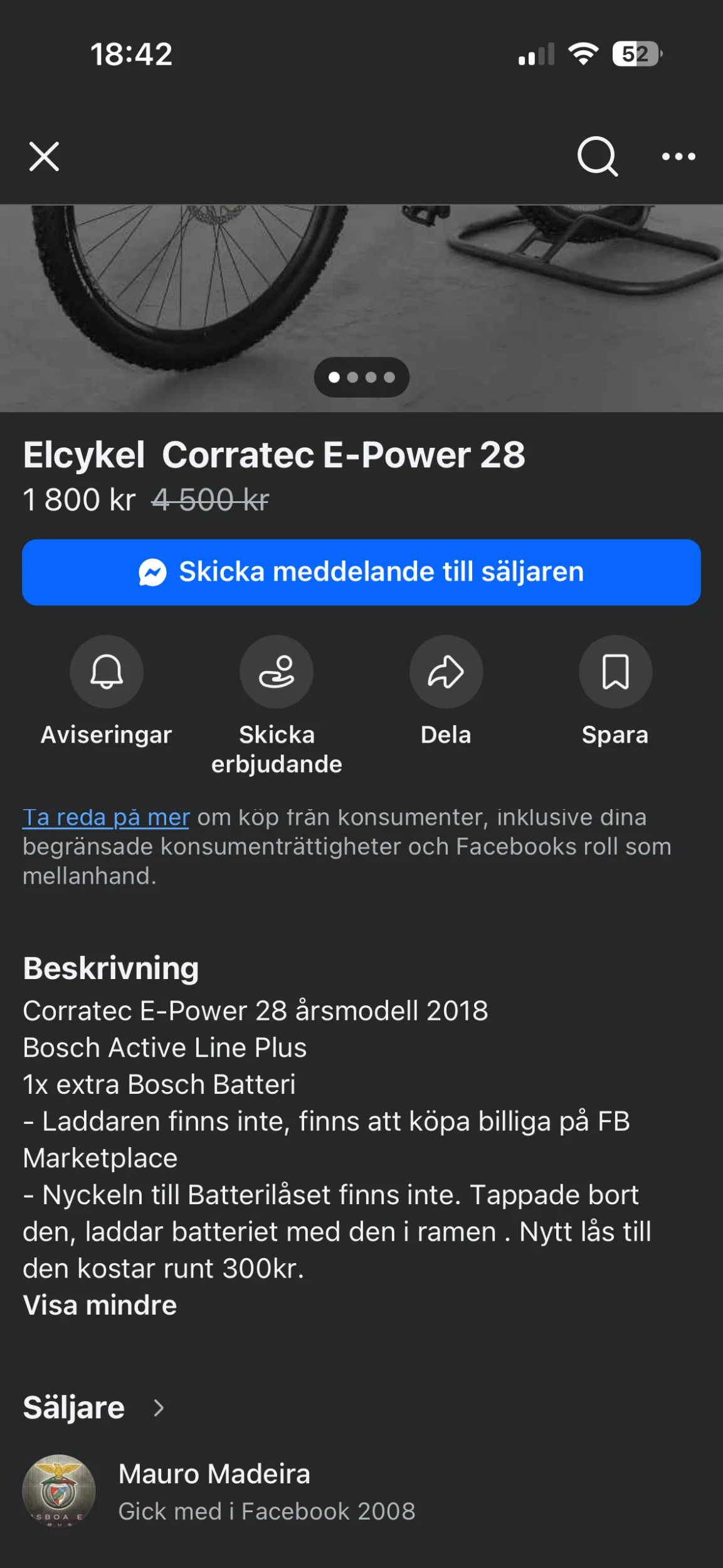
Task: Open the three-dot overflow menu
Action: click(x=678, y=156)
